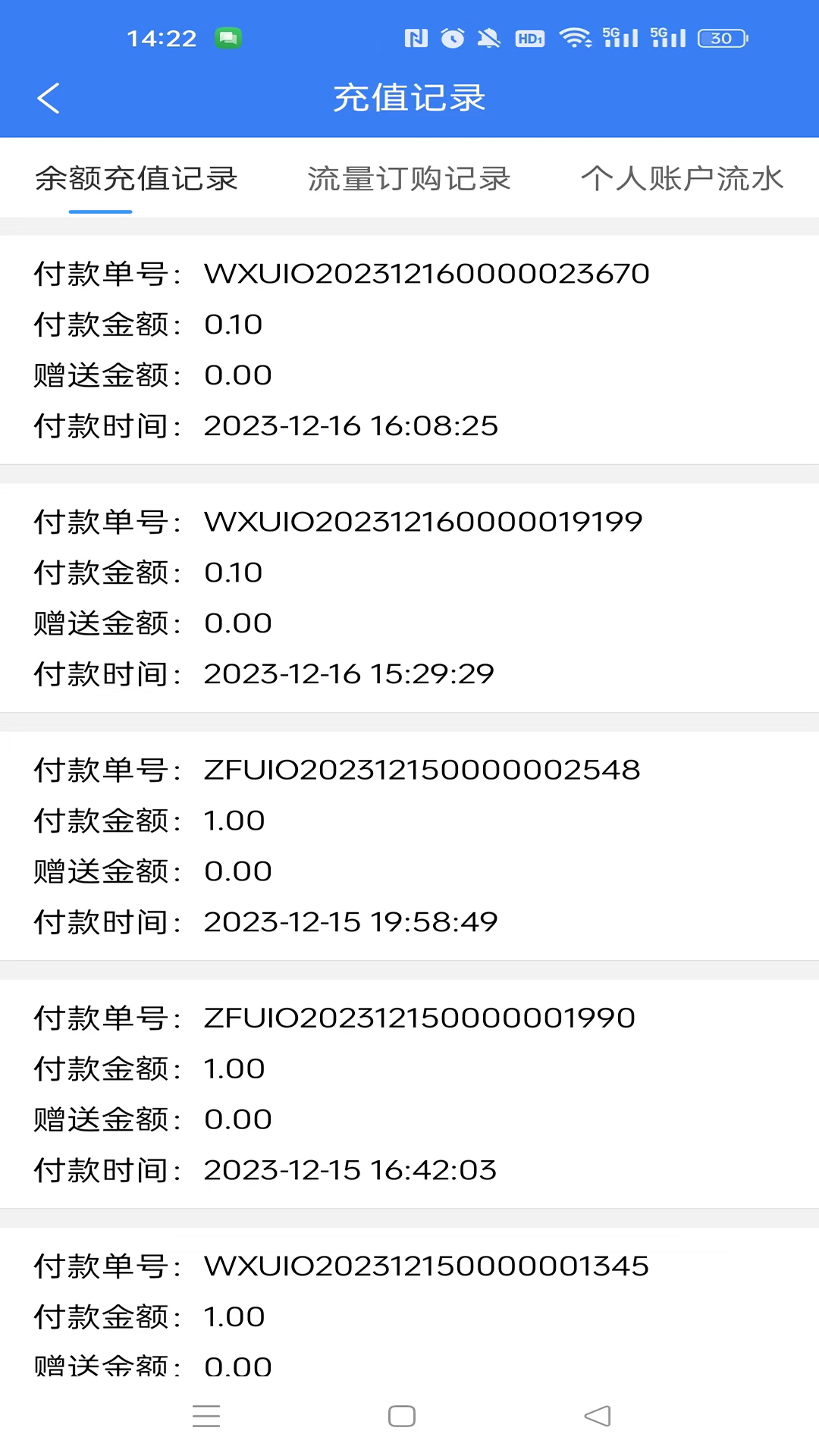
Task: Open the system recent apps menu
Action: click(206, 1416)
